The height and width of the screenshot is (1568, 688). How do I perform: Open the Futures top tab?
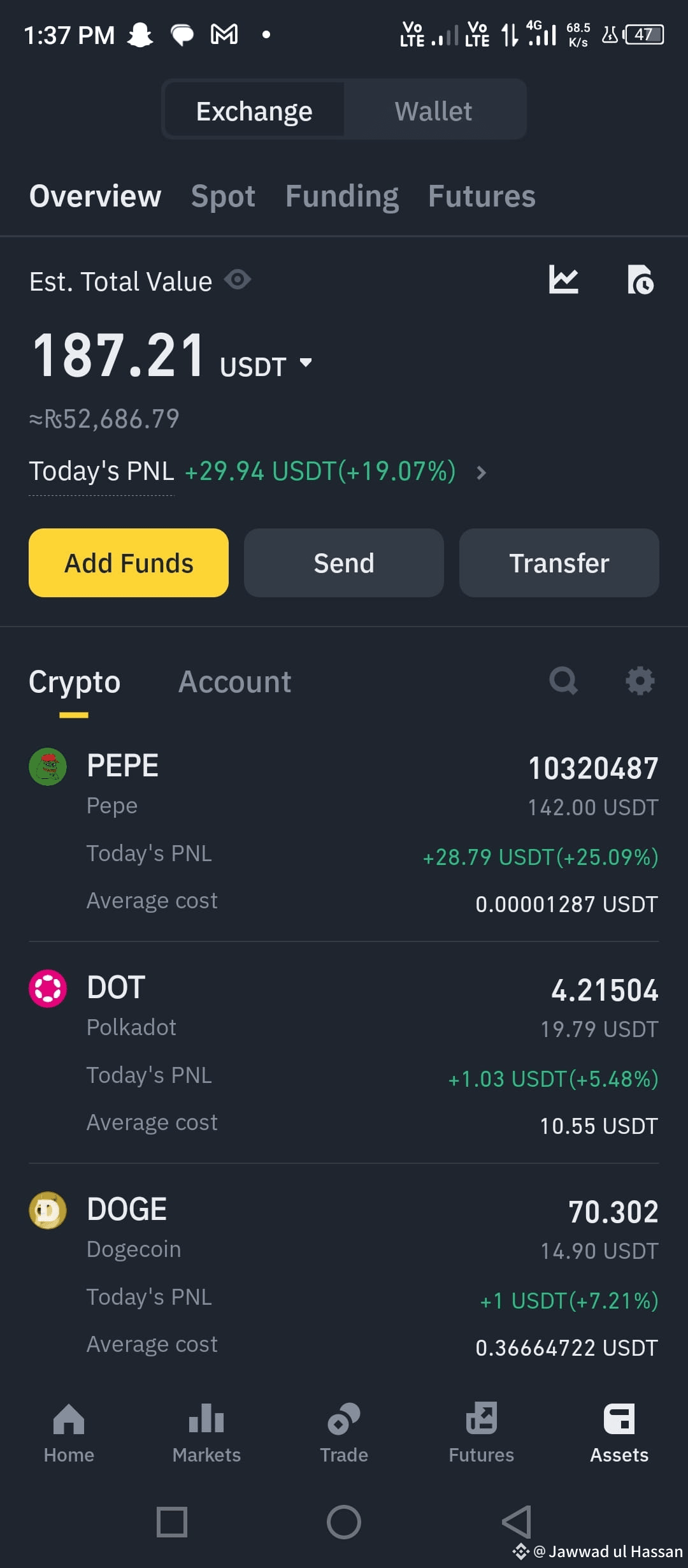click(482, 196)
